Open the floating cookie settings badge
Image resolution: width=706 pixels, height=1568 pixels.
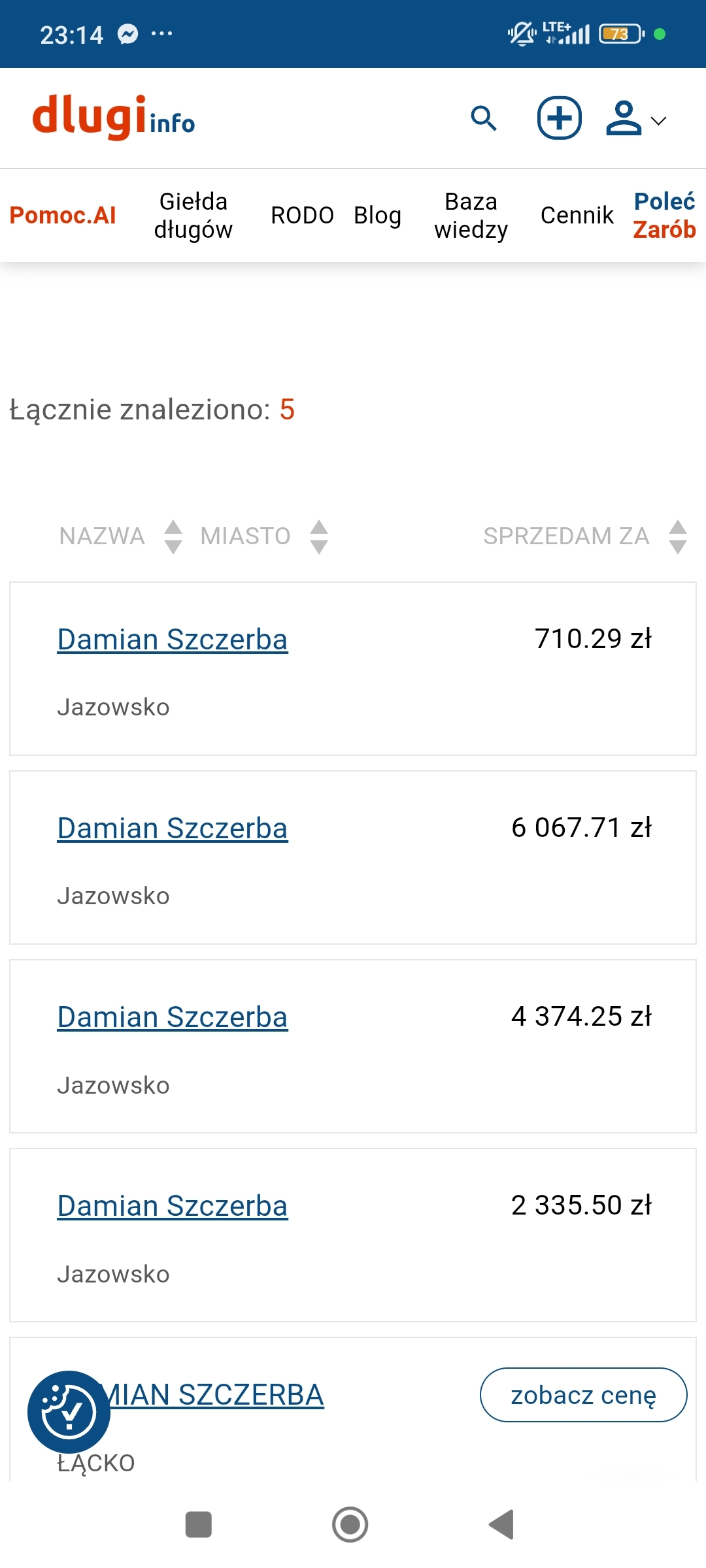pyautogui.click(x=69, y=1412)
